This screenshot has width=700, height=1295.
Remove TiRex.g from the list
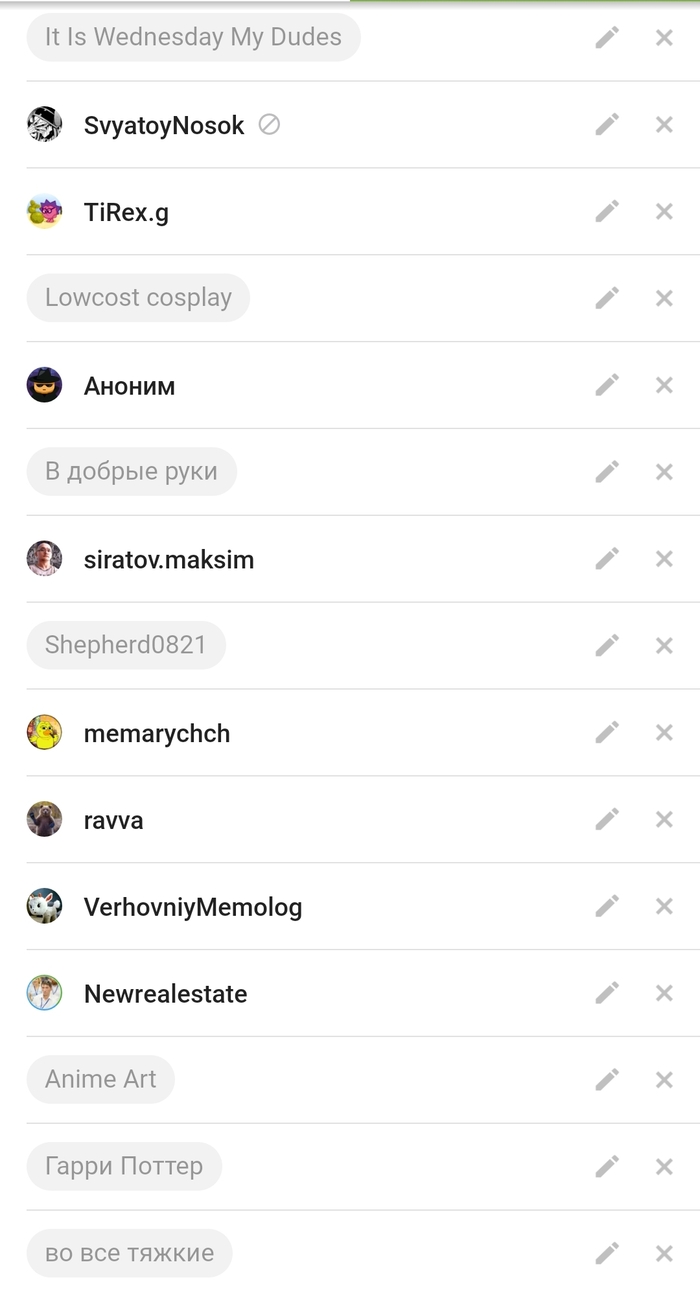pyautogui.click(x=664, y=212)
